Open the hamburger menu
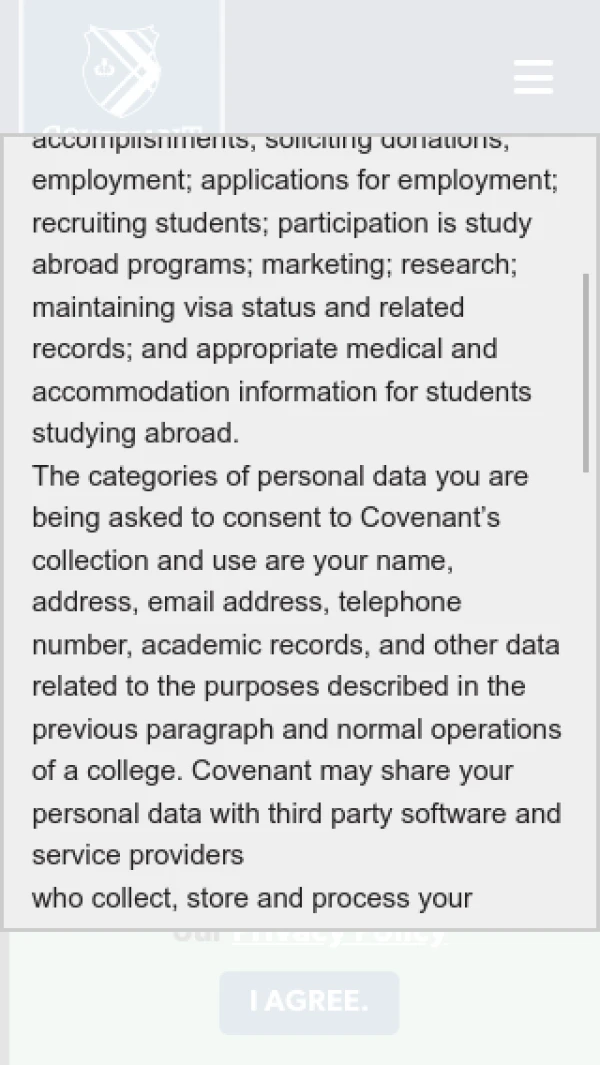 [x=533, y=77]
